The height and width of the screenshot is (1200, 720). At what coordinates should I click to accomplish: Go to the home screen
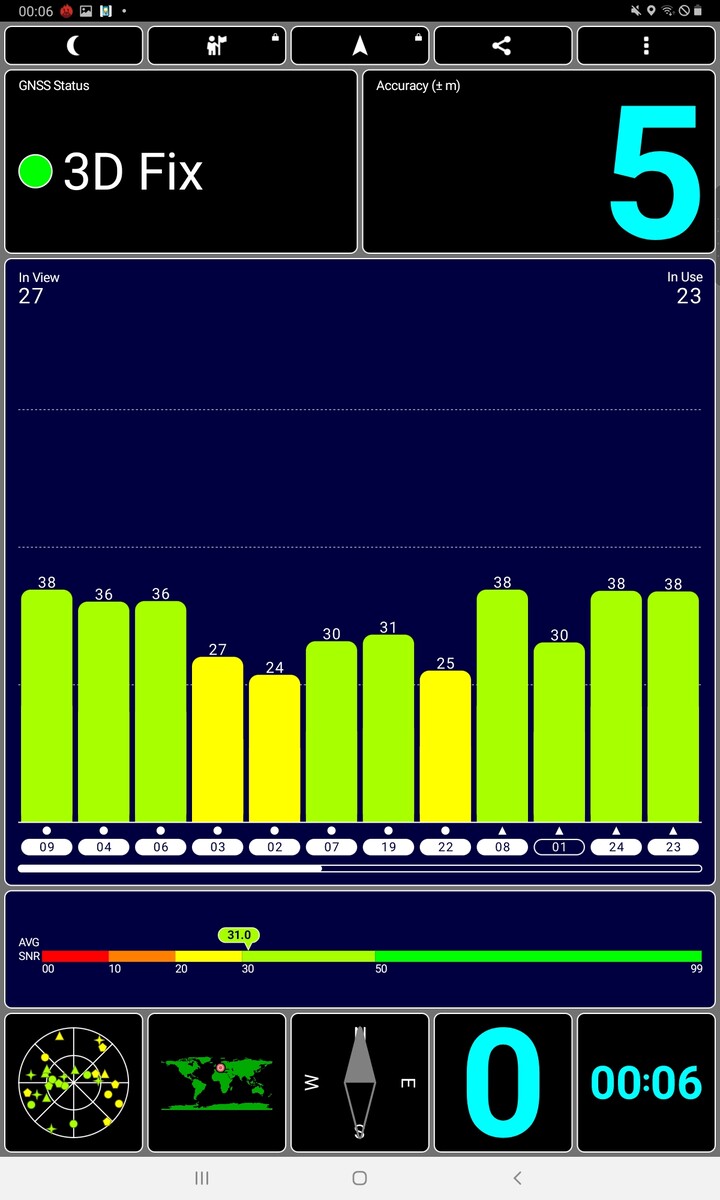click(360, 1178)
